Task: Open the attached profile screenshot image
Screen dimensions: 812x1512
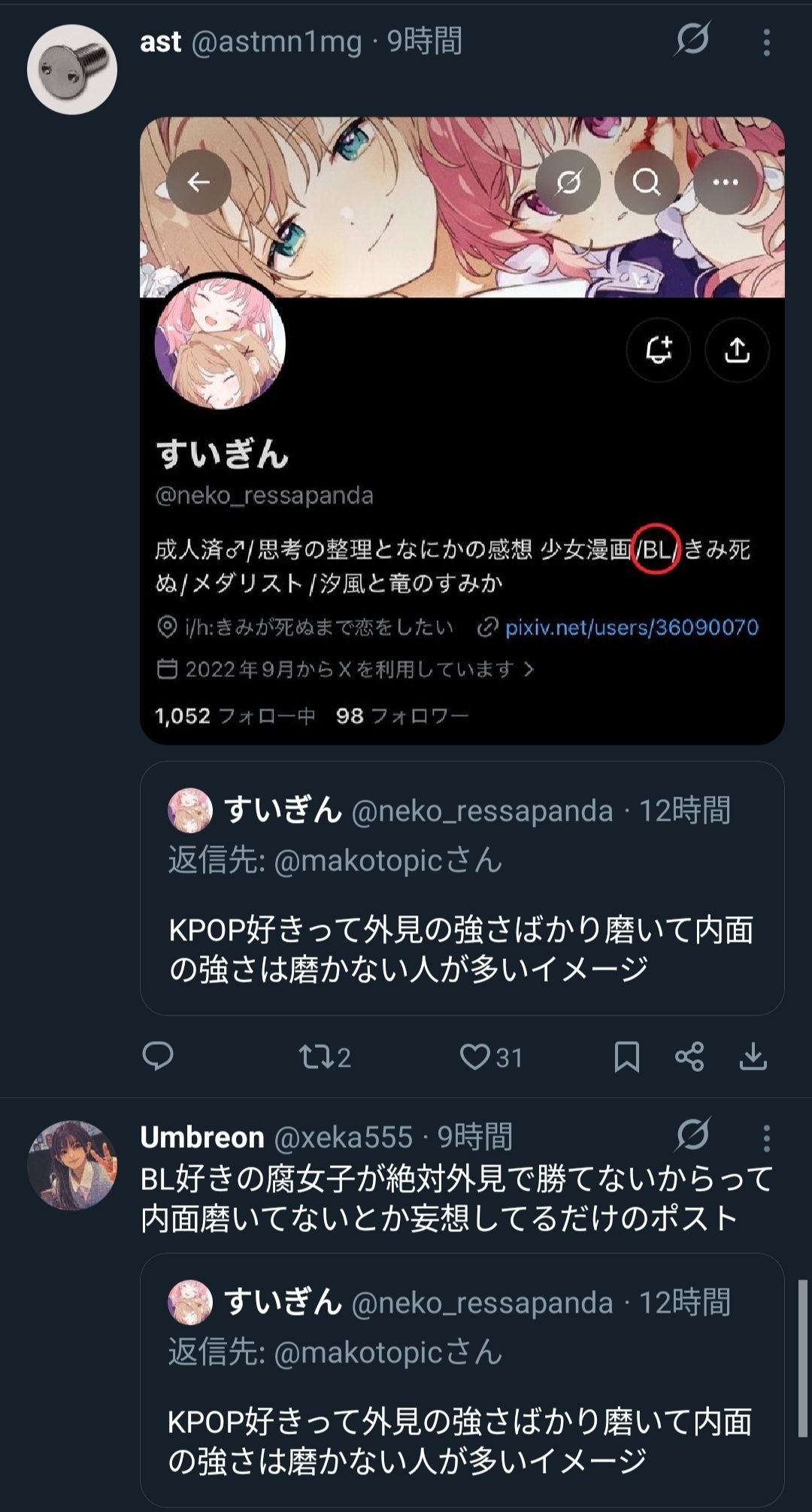Action: [x=462, y=430]
